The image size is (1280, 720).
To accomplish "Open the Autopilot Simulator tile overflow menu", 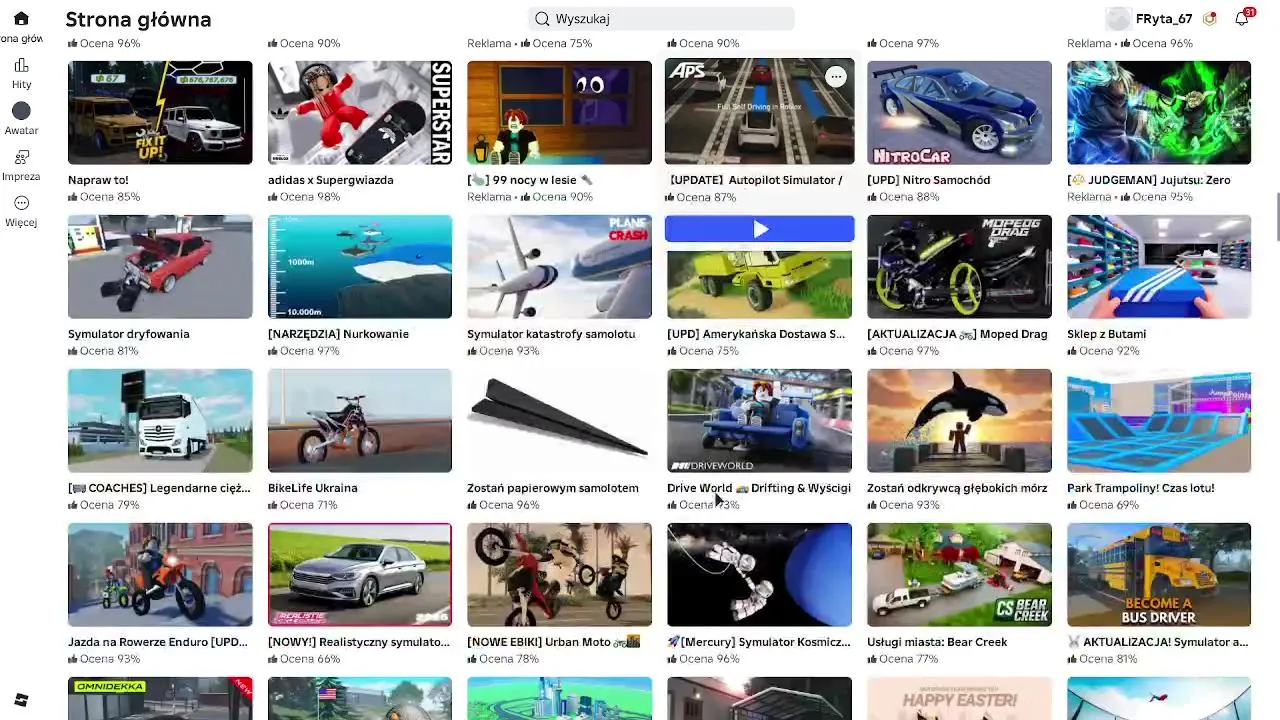I will 836,77.
